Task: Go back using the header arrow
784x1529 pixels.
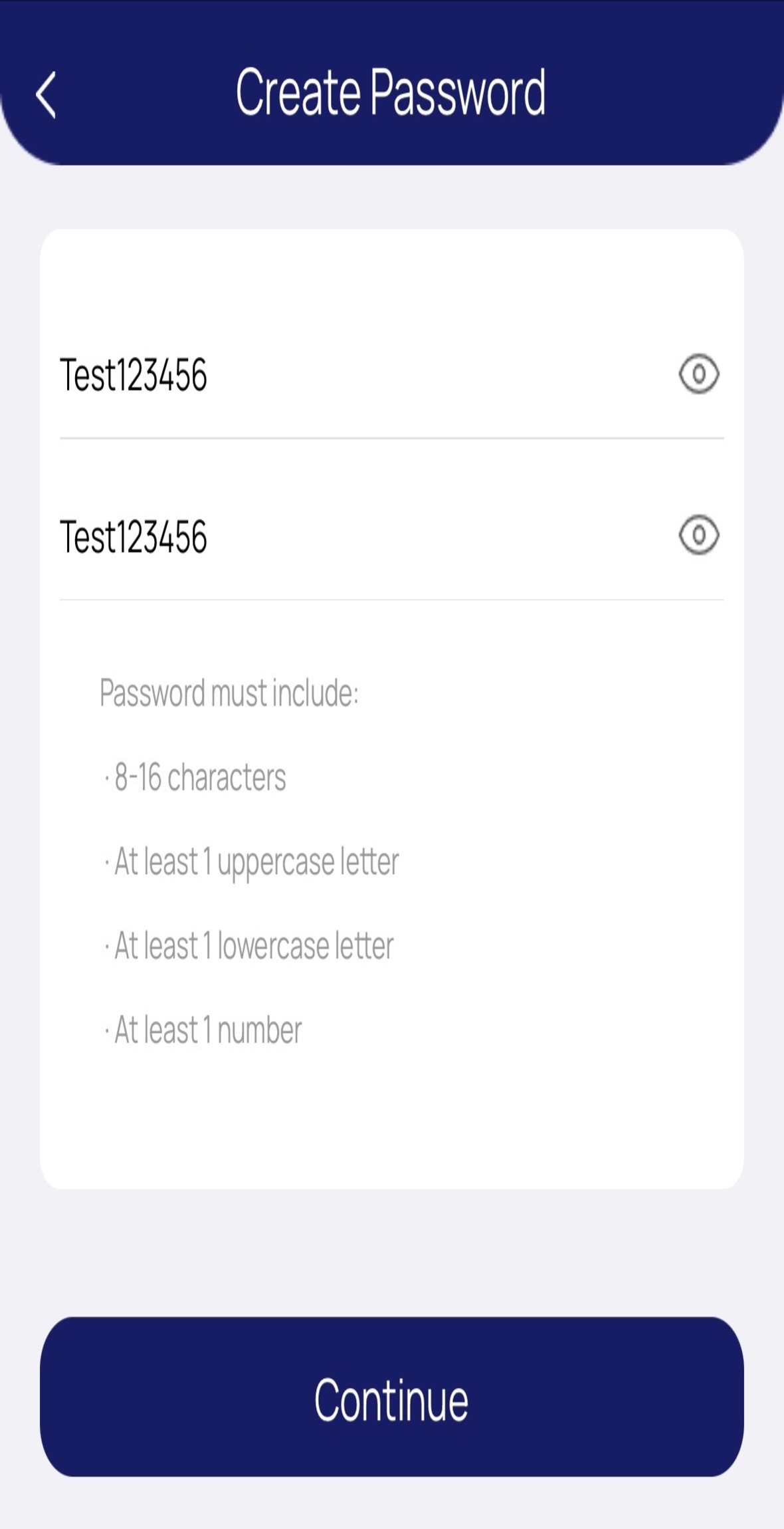Action: tap(45, 94)
